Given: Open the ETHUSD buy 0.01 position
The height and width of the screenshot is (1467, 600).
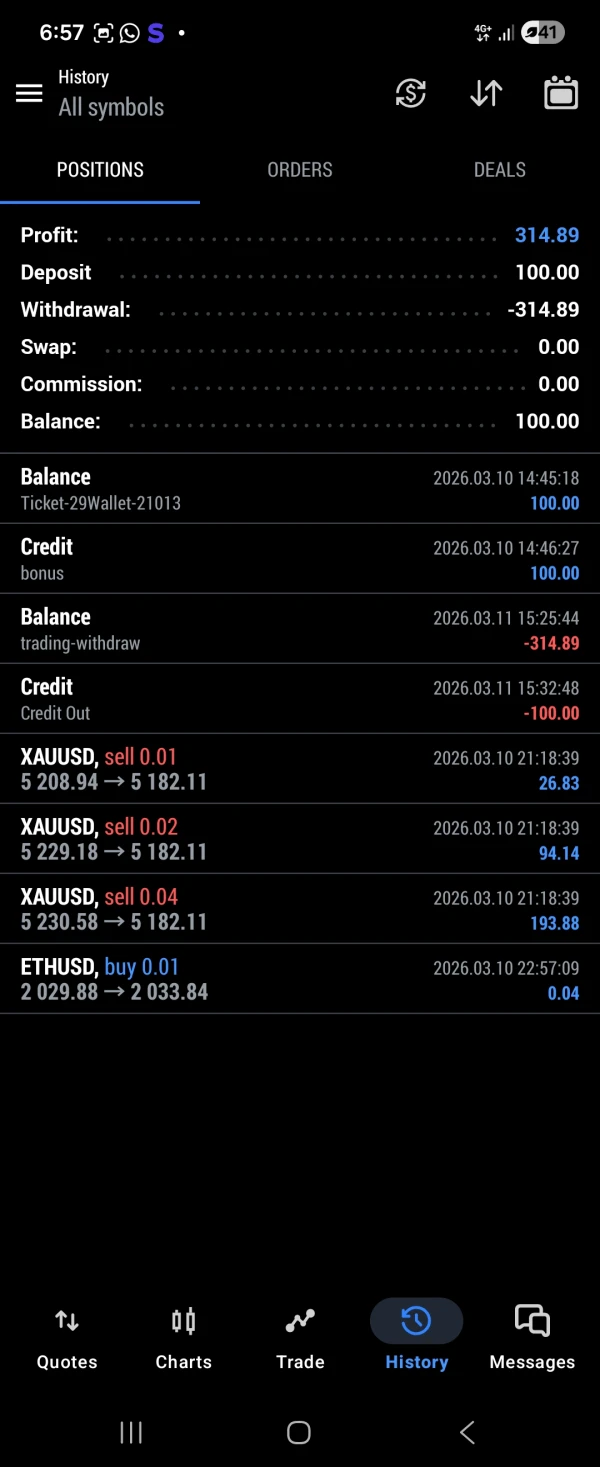Looking at the screenshot, I should 300,979.
